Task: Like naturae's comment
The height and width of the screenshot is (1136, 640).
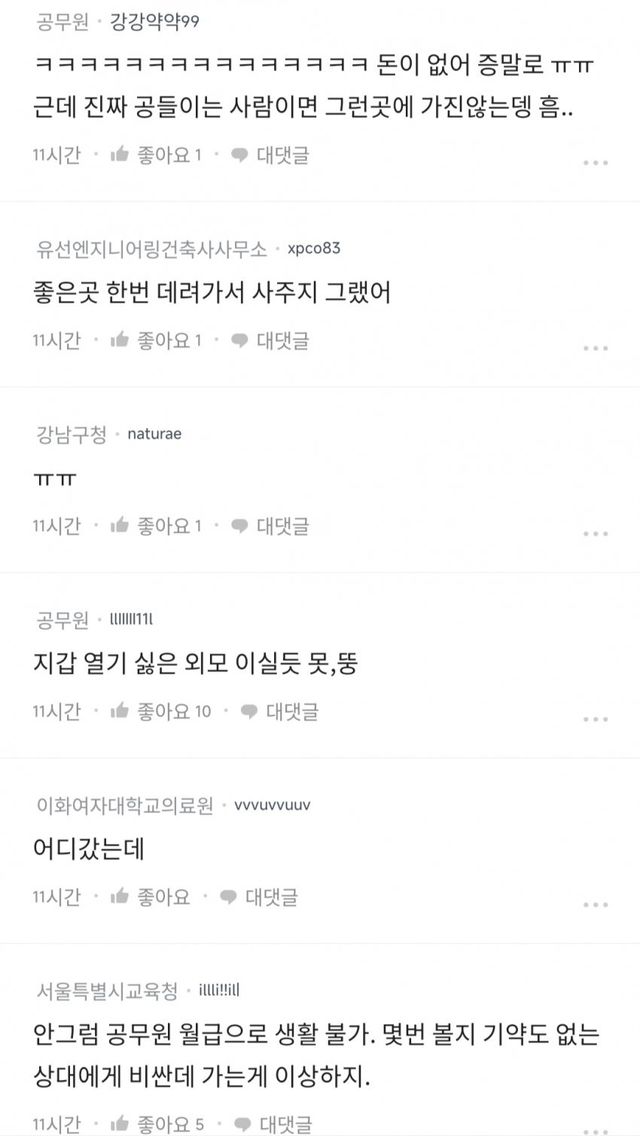Action: (156, 525)
